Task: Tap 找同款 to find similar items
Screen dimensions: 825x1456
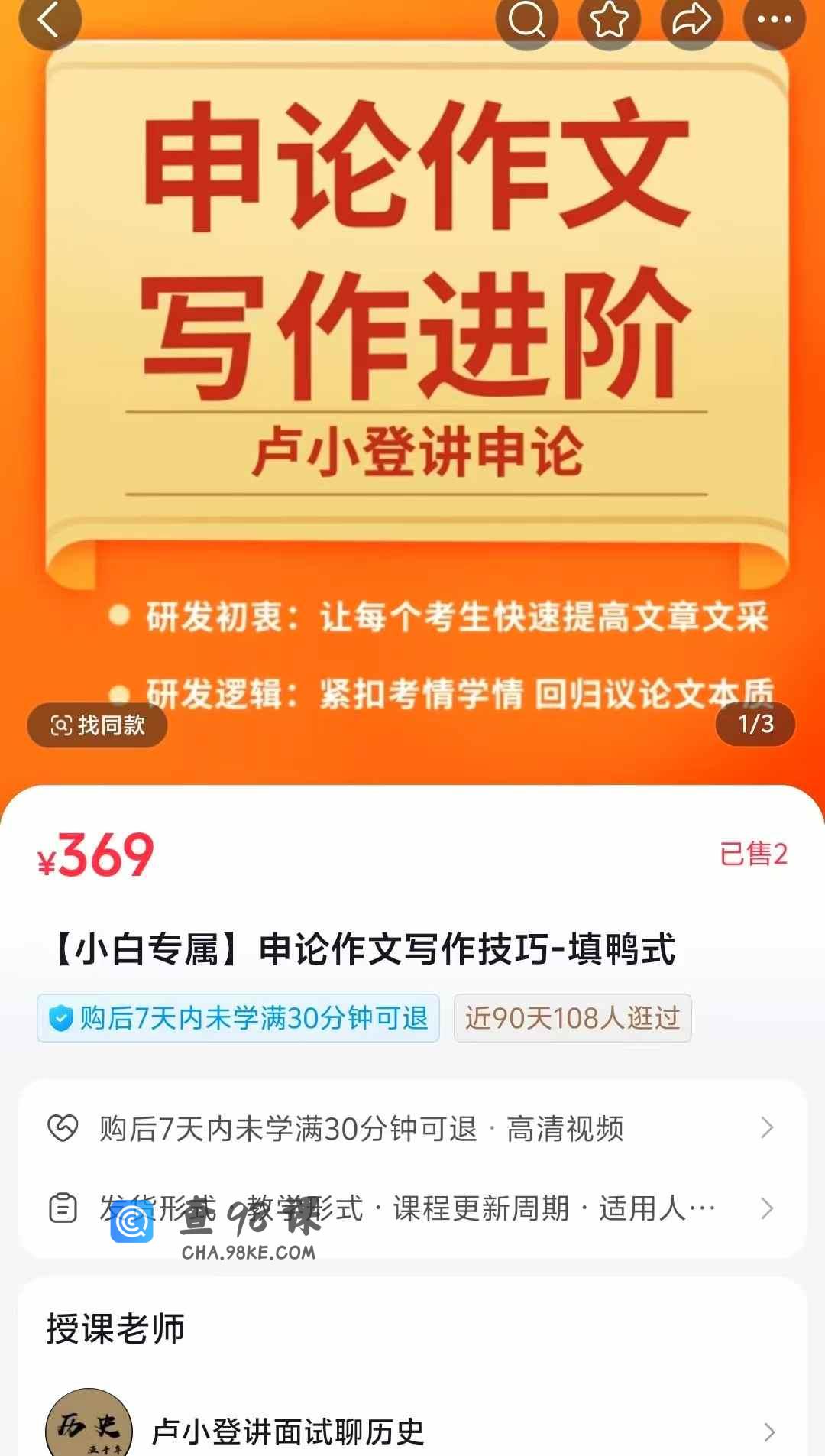Action: click(98, 725)
